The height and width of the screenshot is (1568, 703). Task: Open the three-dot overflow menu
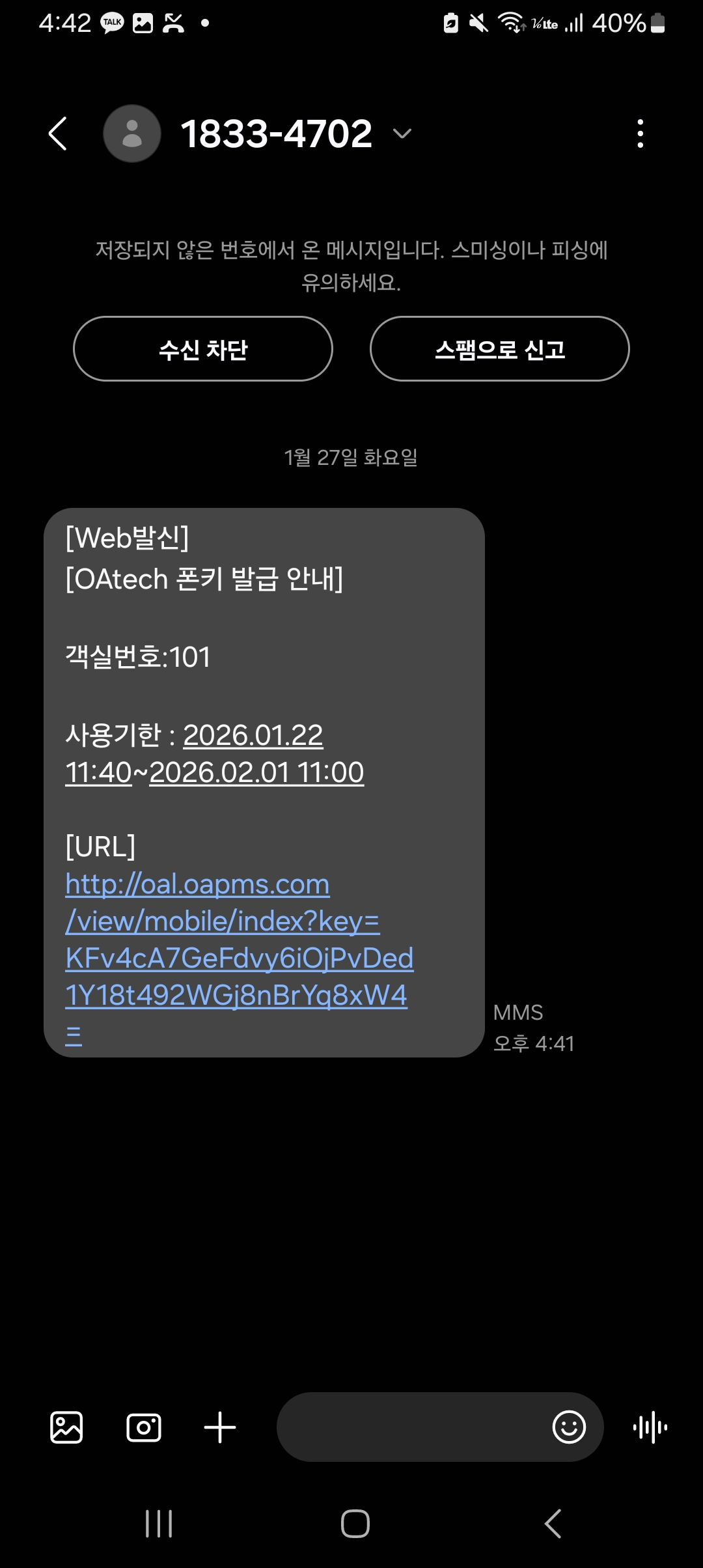641,133
